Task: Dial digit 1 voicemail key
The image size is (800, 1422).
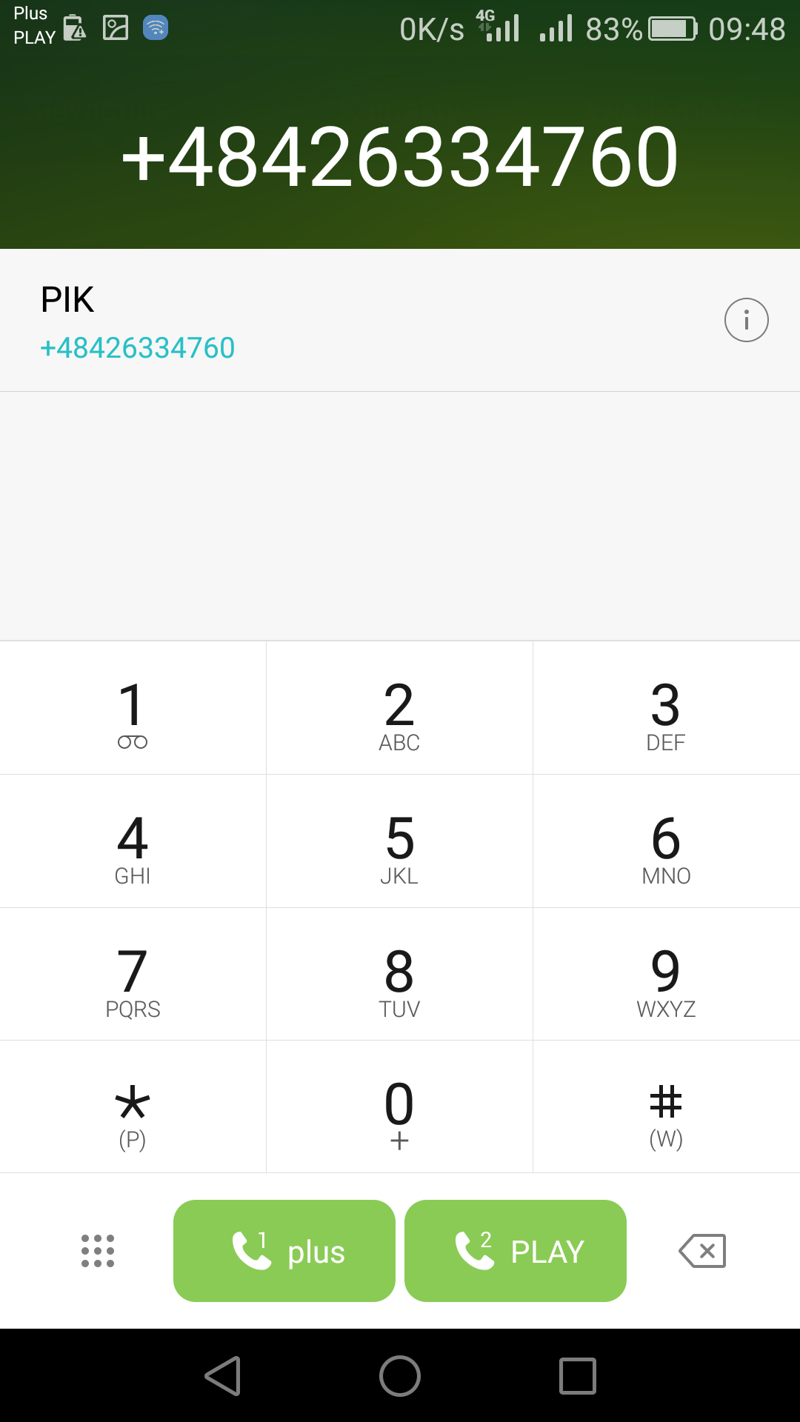Action: [x=133, y=708]
